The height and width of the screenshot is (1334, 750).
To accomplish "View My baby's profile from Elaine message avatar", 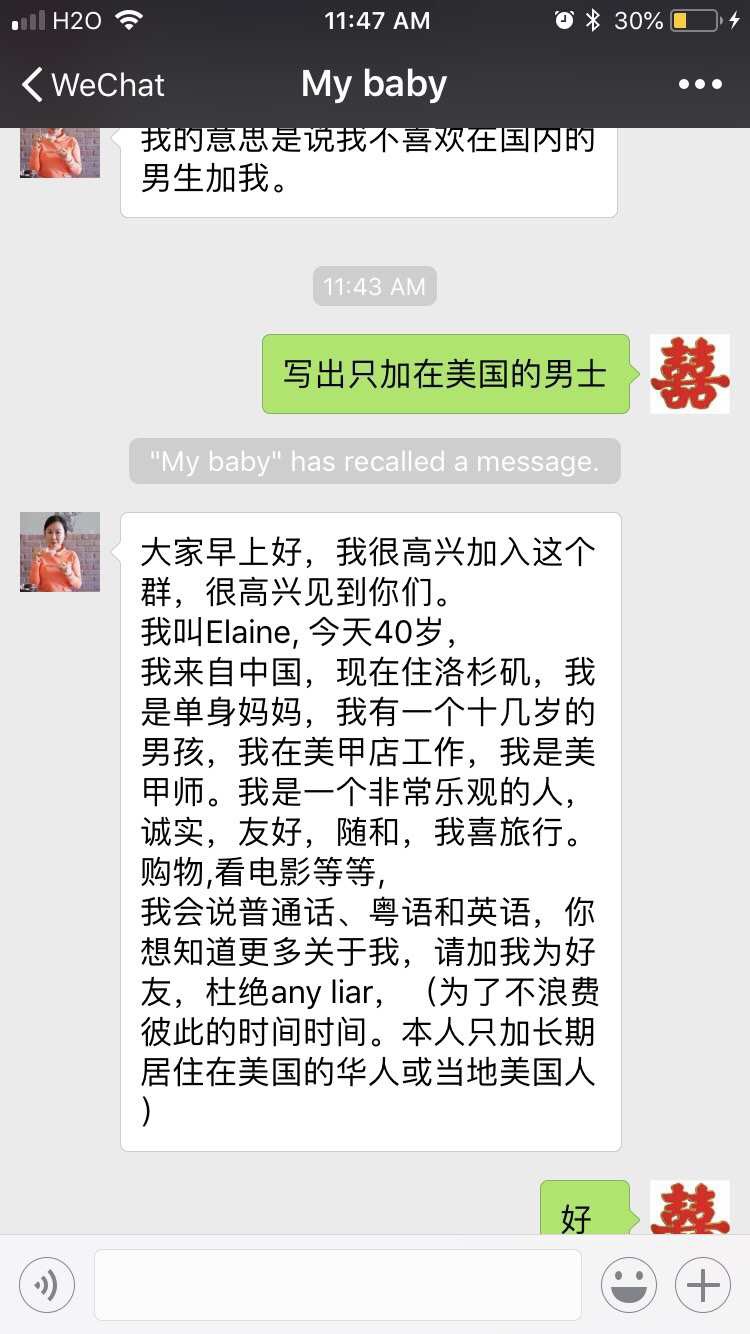I will [60, 552].
